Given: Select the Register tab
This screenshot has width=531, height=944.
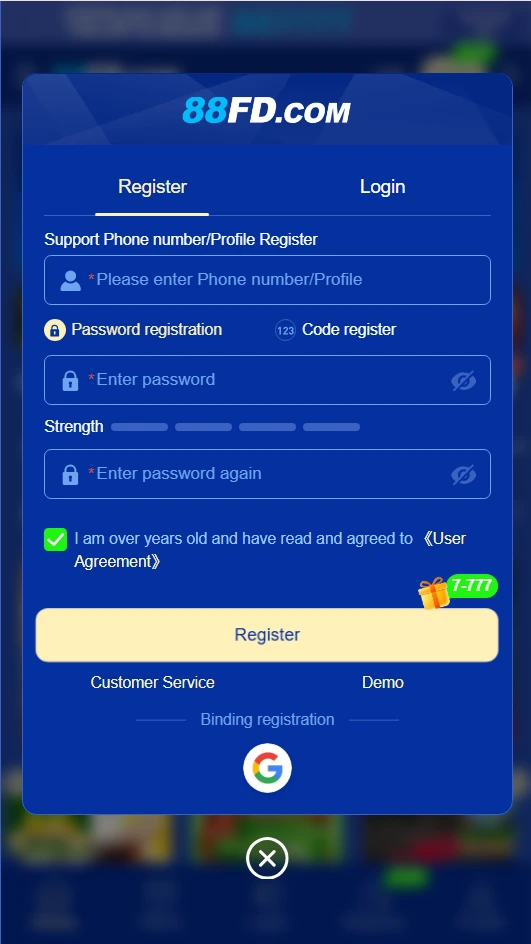Looking at the screenshot, I should (152, 187).
